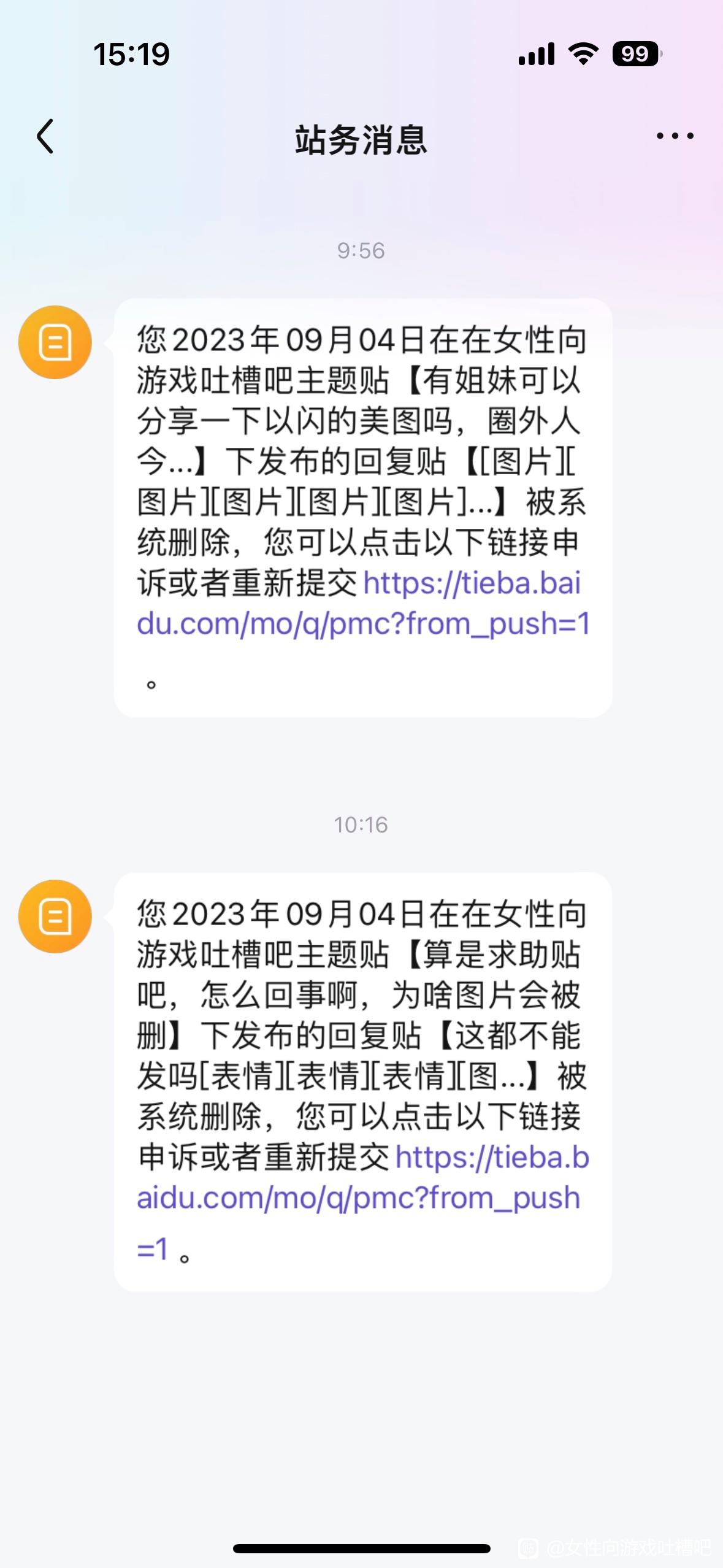The height and width of the screenshot is (1568, 723).
Task: Go back from 站务消息 screen
Action: (x=45, y=136)
